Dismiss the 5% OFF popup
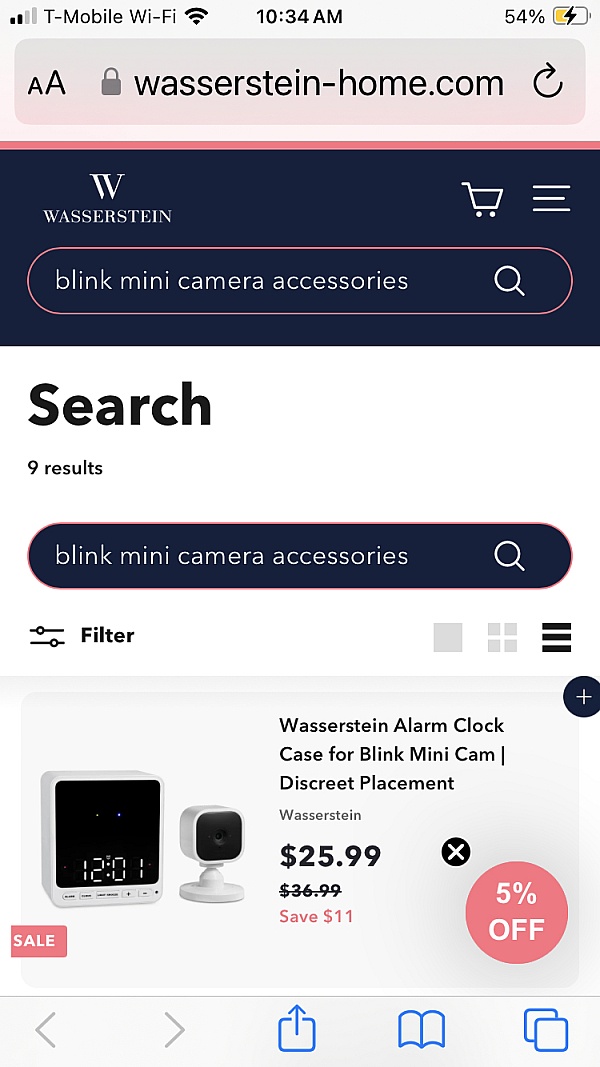The height and width of the screenshot is (1067, 600). pos(456,852)
